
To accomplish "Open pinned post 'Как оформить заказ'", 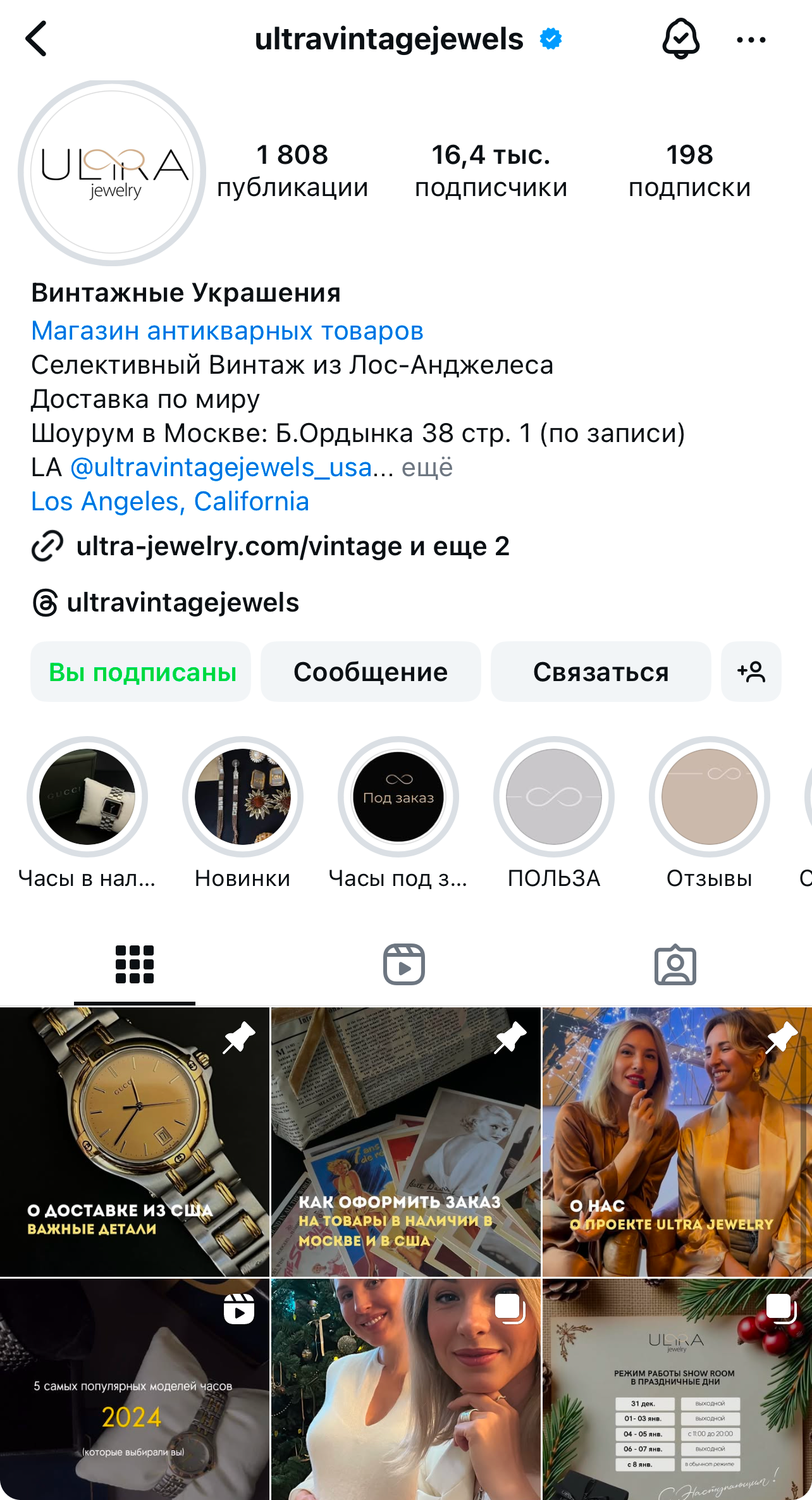I will [405, 1142].
